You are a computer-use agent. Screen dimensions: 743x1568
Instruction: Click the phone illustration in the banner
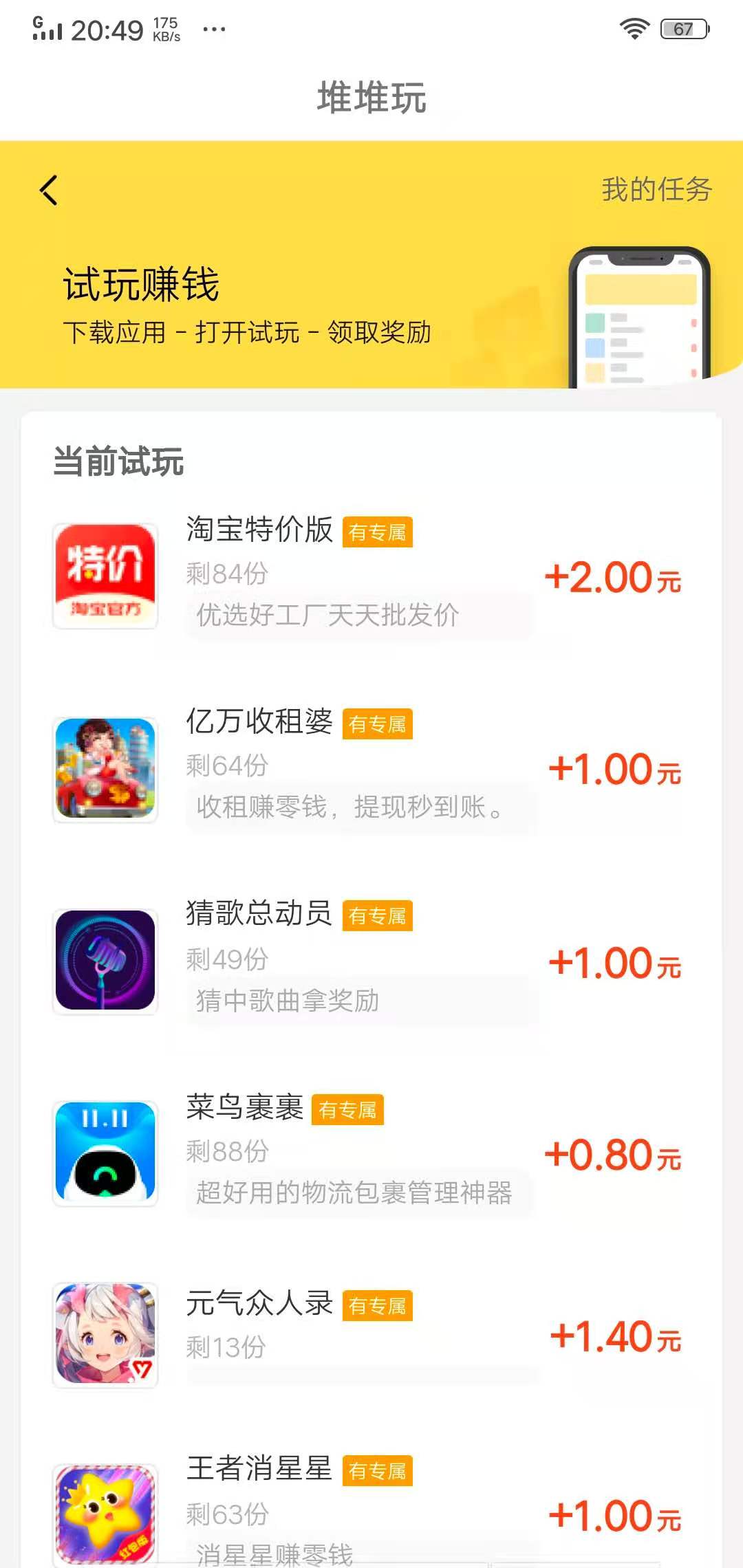coord(640,316)
